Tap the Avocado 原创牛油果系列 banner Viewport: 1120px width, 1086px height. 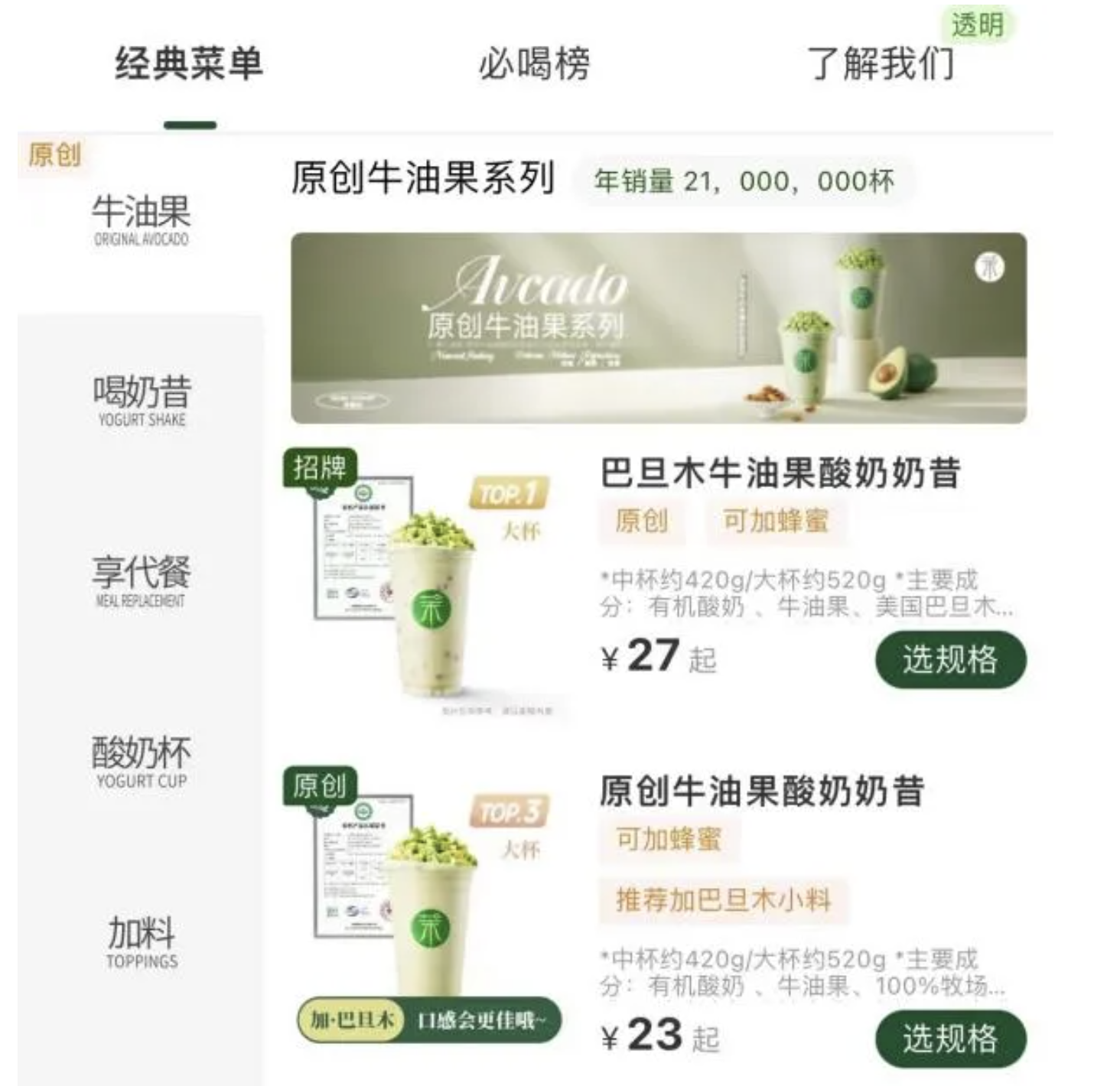658,327
